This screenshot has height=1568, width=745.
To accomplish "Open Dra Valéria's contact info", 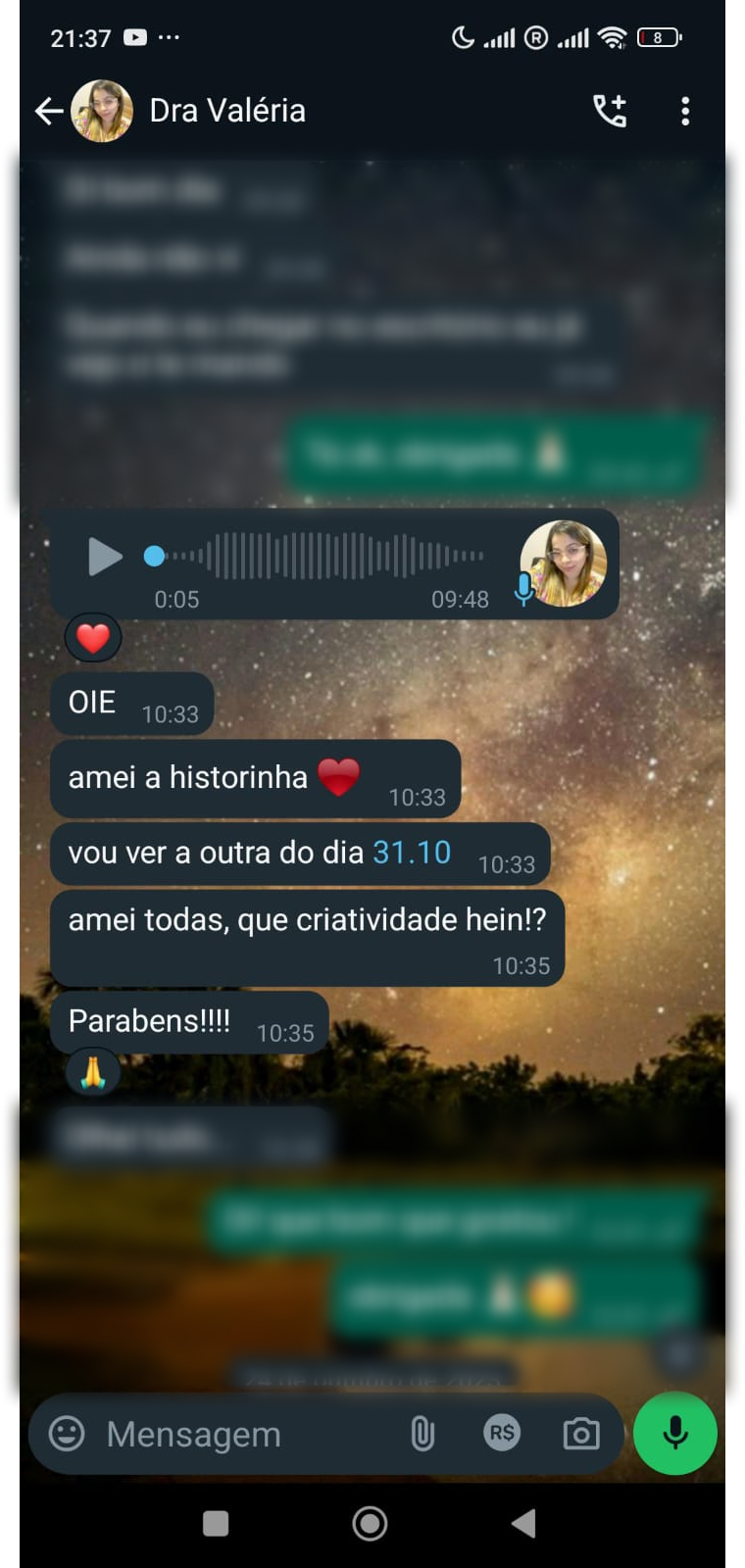I will [x=226, y=111].
